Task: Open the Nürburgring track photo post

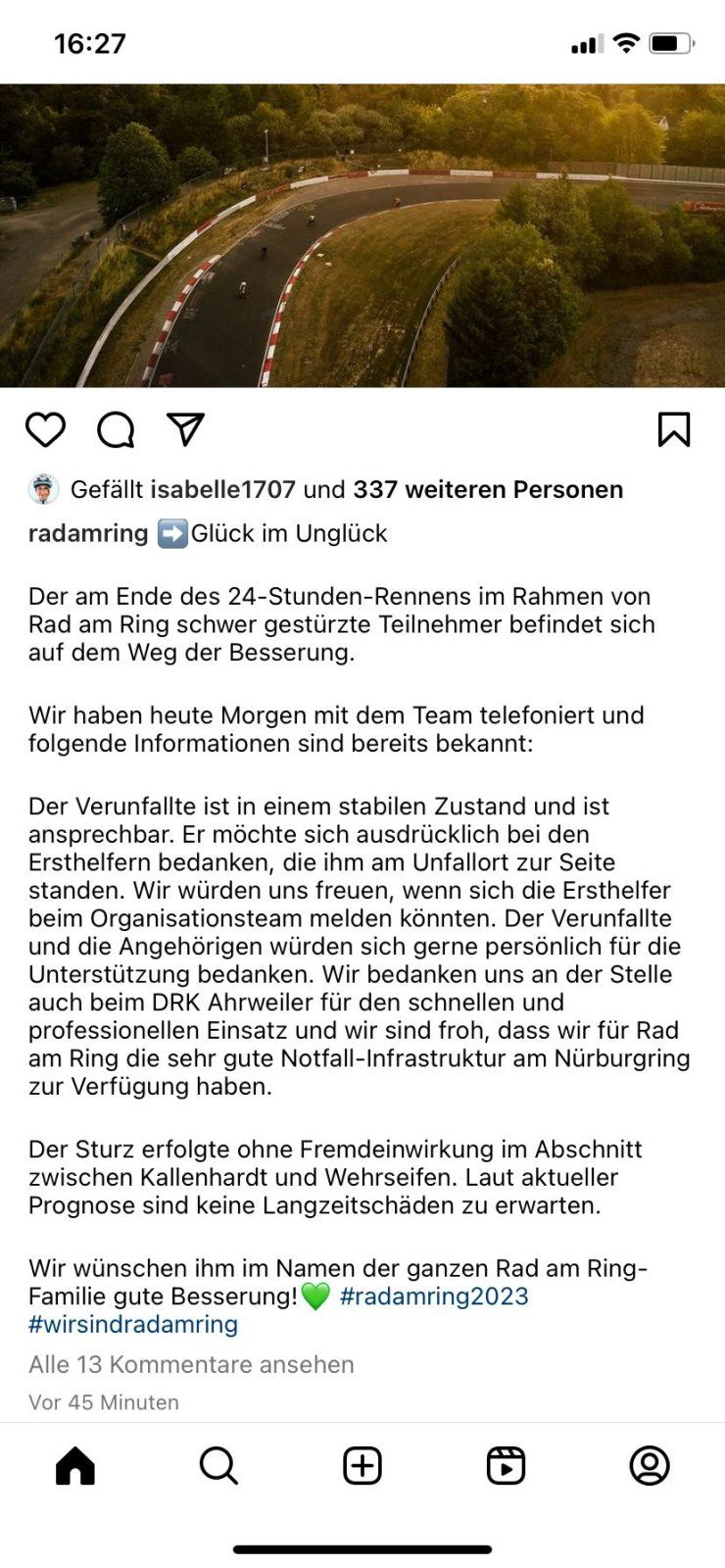Action: click(x=362, y=235)
